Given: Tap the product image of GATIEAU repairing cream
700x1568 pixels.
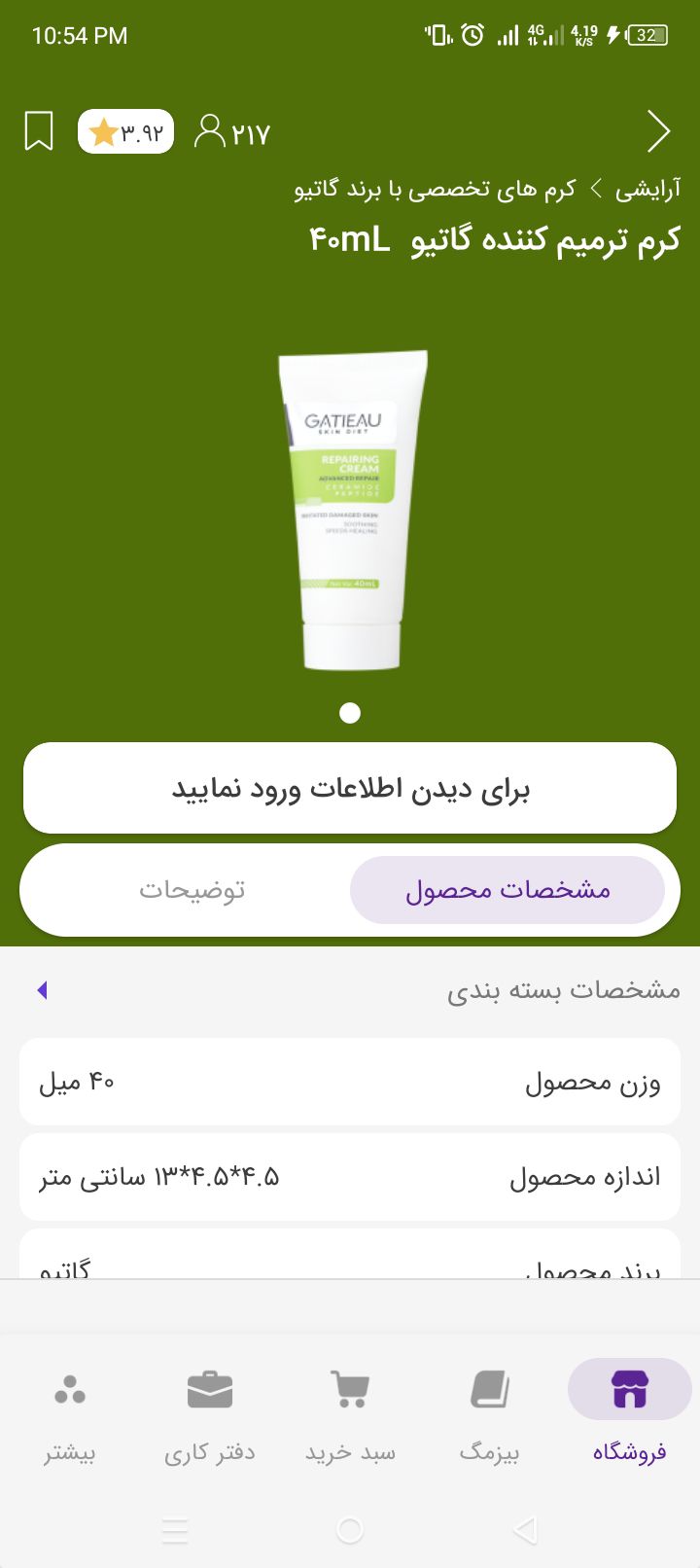Looking at the screenshot, I should click(350, 506).
